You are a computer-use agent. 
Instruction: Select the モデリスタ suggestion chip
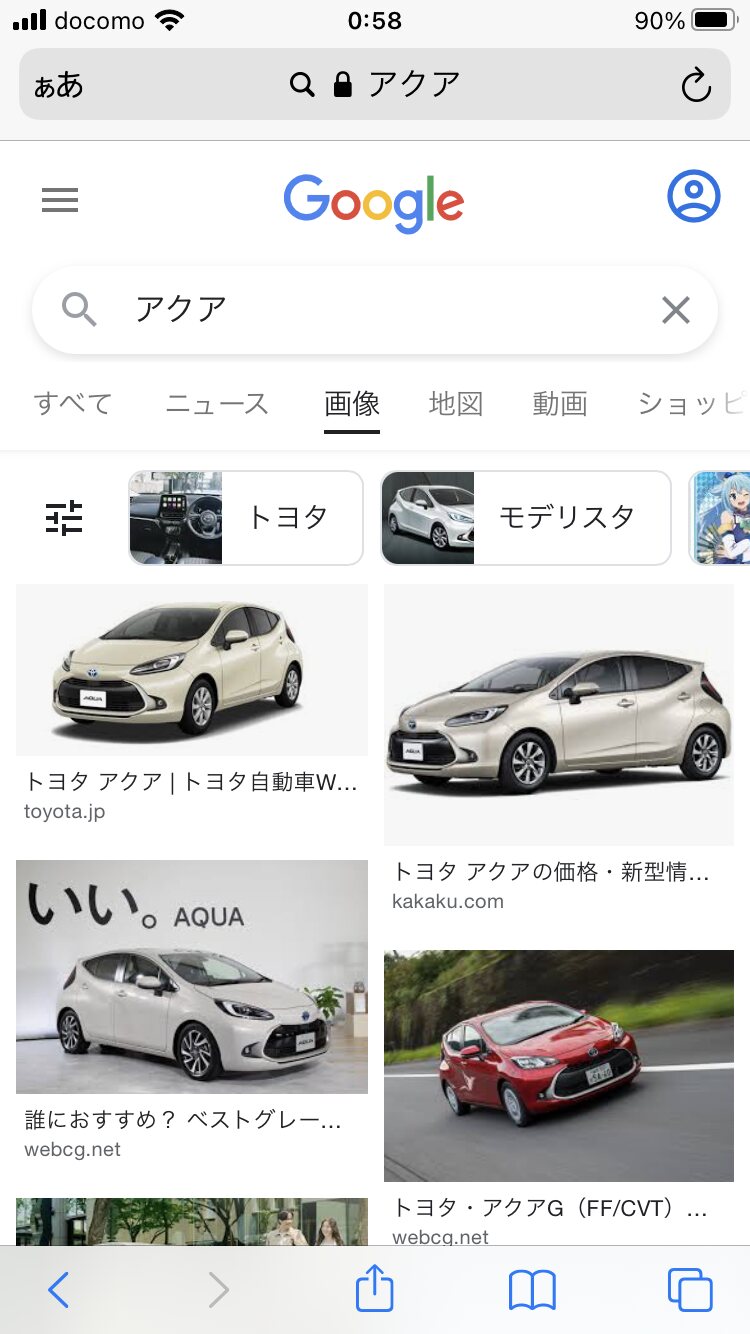(x=526, y=518)
